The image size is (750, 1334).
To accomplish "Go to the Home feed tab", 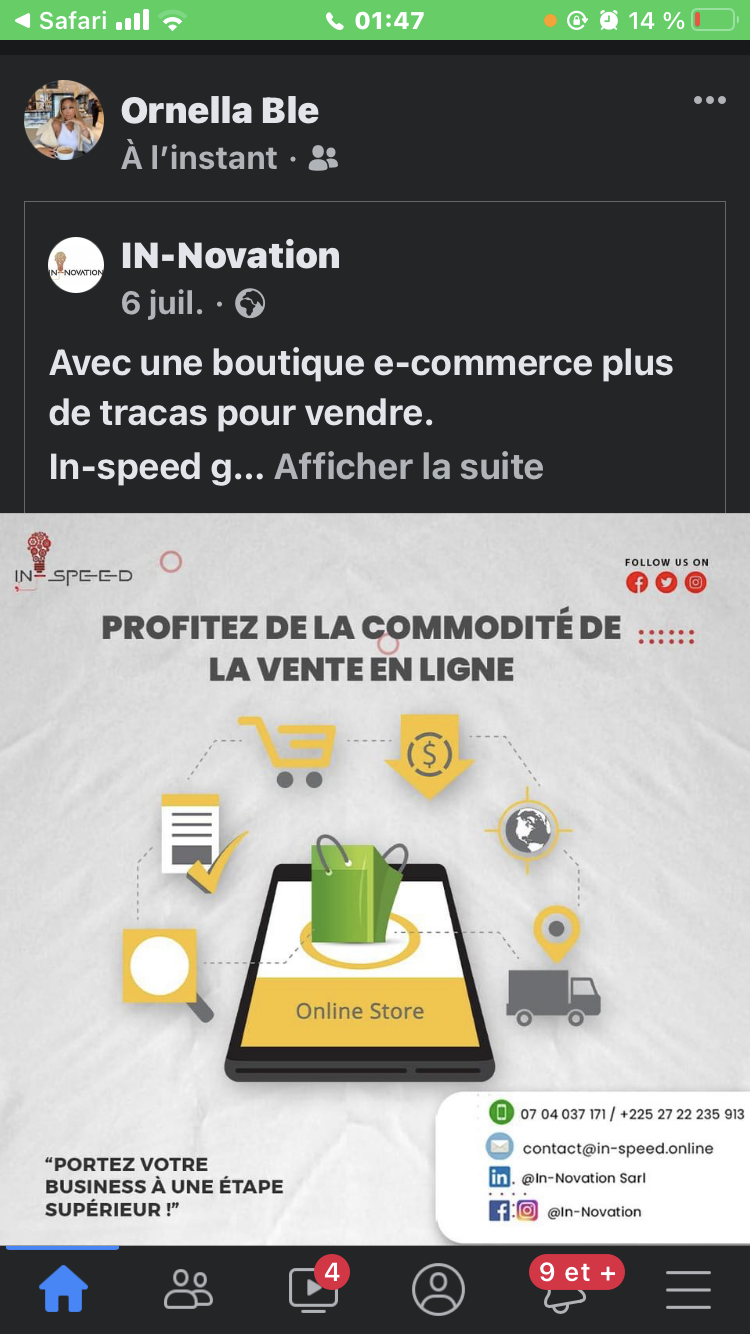I will click(63, 1290).
